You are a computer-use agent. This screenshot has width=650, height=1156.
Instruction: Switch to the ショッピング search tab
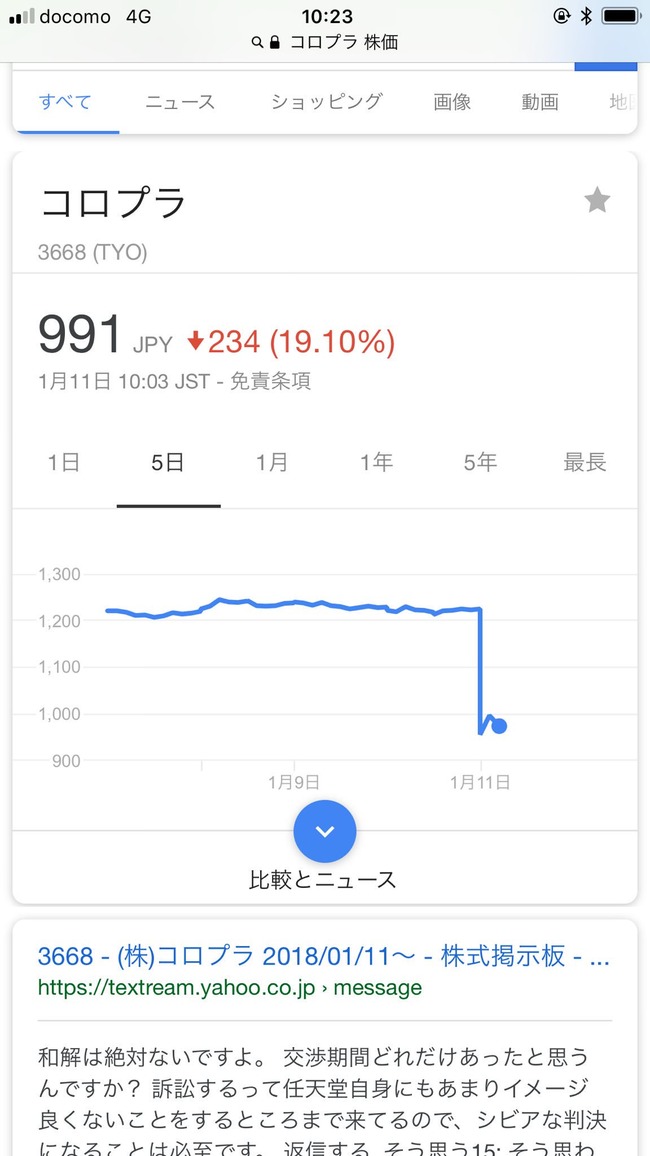326,102
